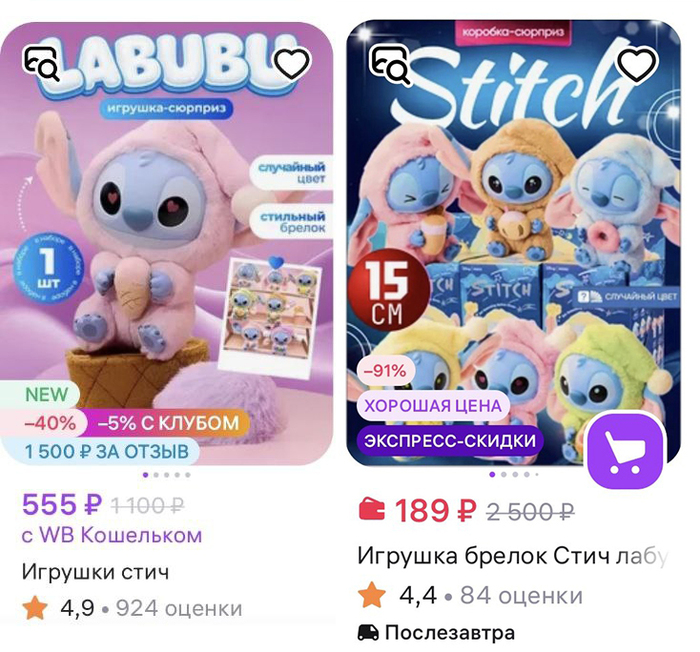Add the Stitch keychain to cart

point(625,451)
